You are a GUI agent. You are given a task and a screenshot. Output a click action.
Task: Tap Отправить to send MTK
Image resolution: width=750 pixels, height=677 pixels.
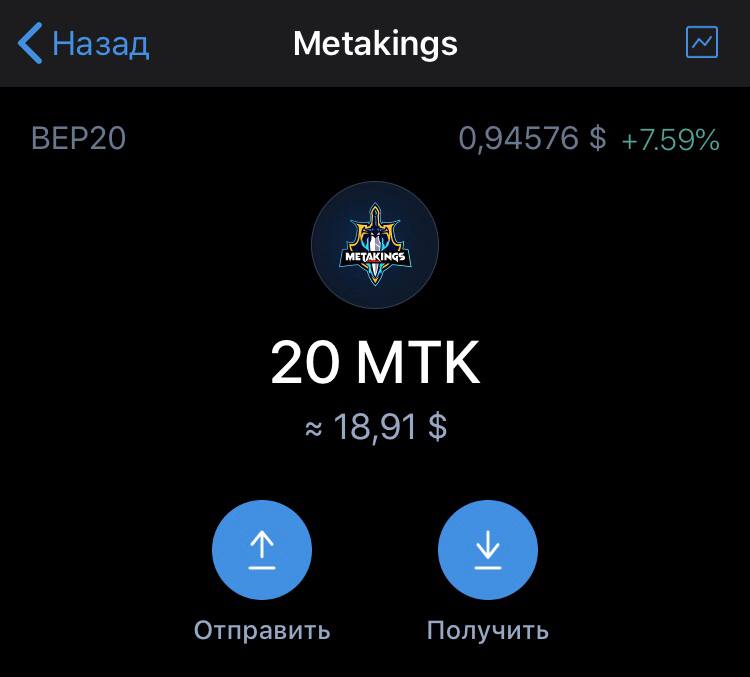point(262,550)
